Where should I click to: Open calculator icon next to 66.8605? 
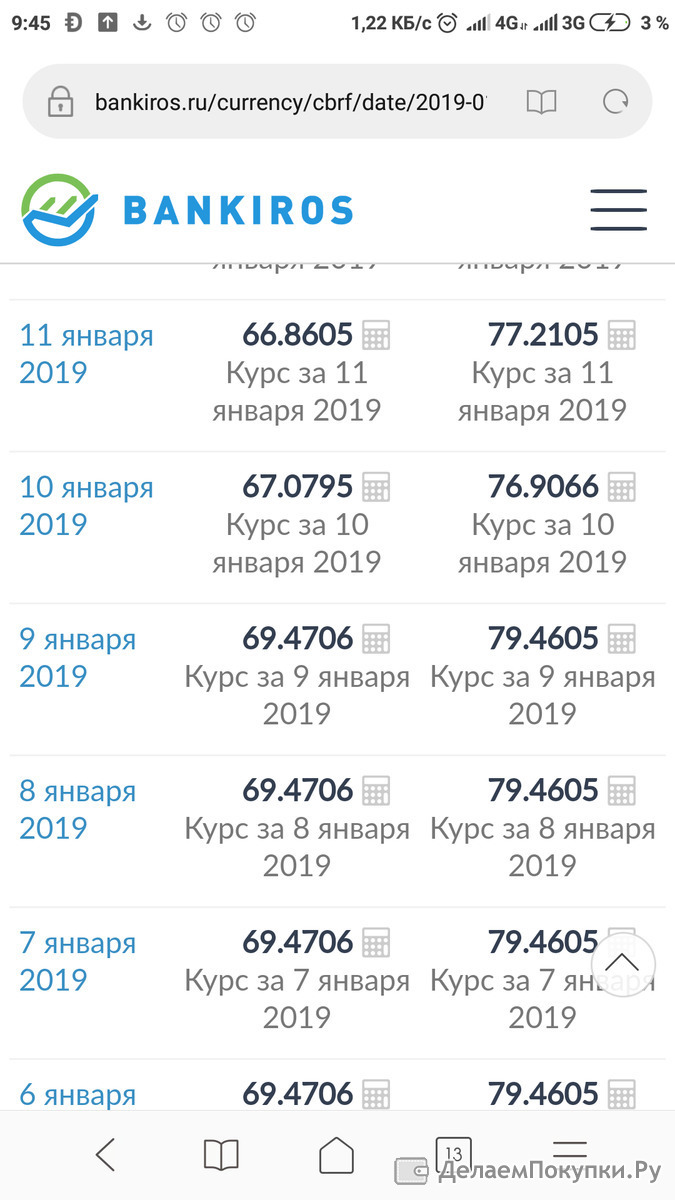click(x=376, y=335)
